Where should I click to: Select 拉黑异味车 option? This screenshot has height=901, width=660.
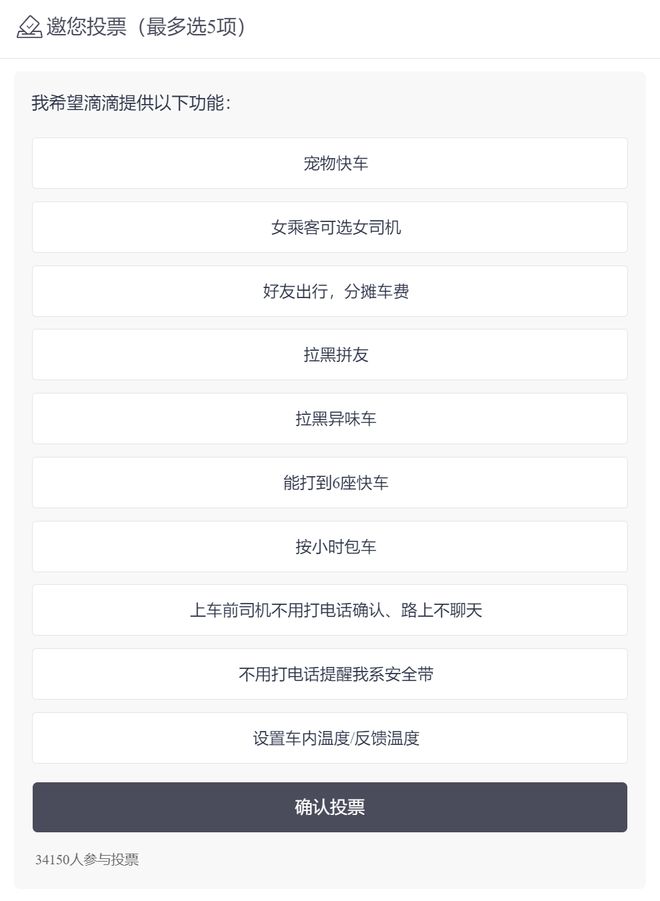[x=330, y=419]
